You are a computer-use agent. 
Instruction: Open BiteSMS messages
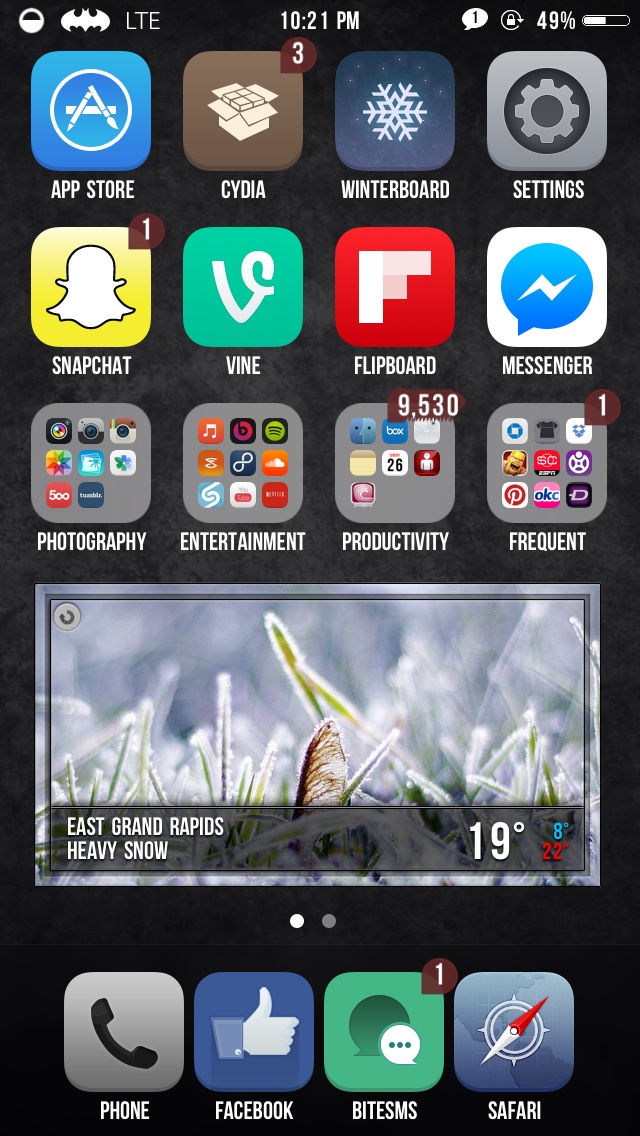coord(384,1032)
